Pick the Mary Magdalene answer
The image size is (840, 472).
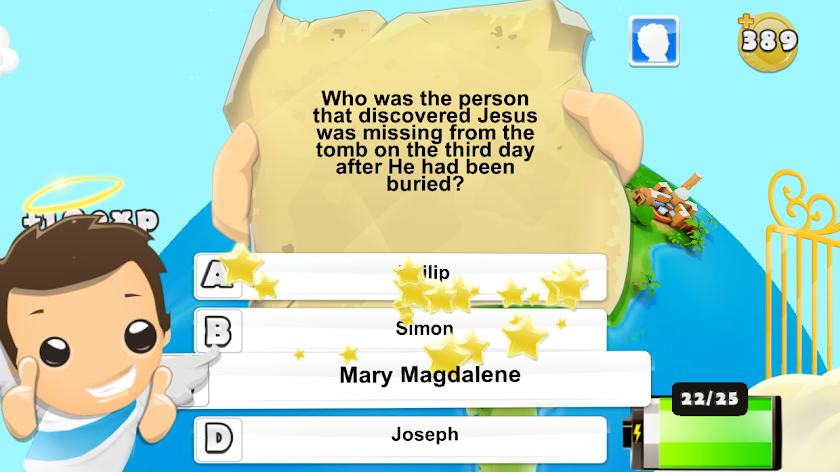tap(430, 377)
